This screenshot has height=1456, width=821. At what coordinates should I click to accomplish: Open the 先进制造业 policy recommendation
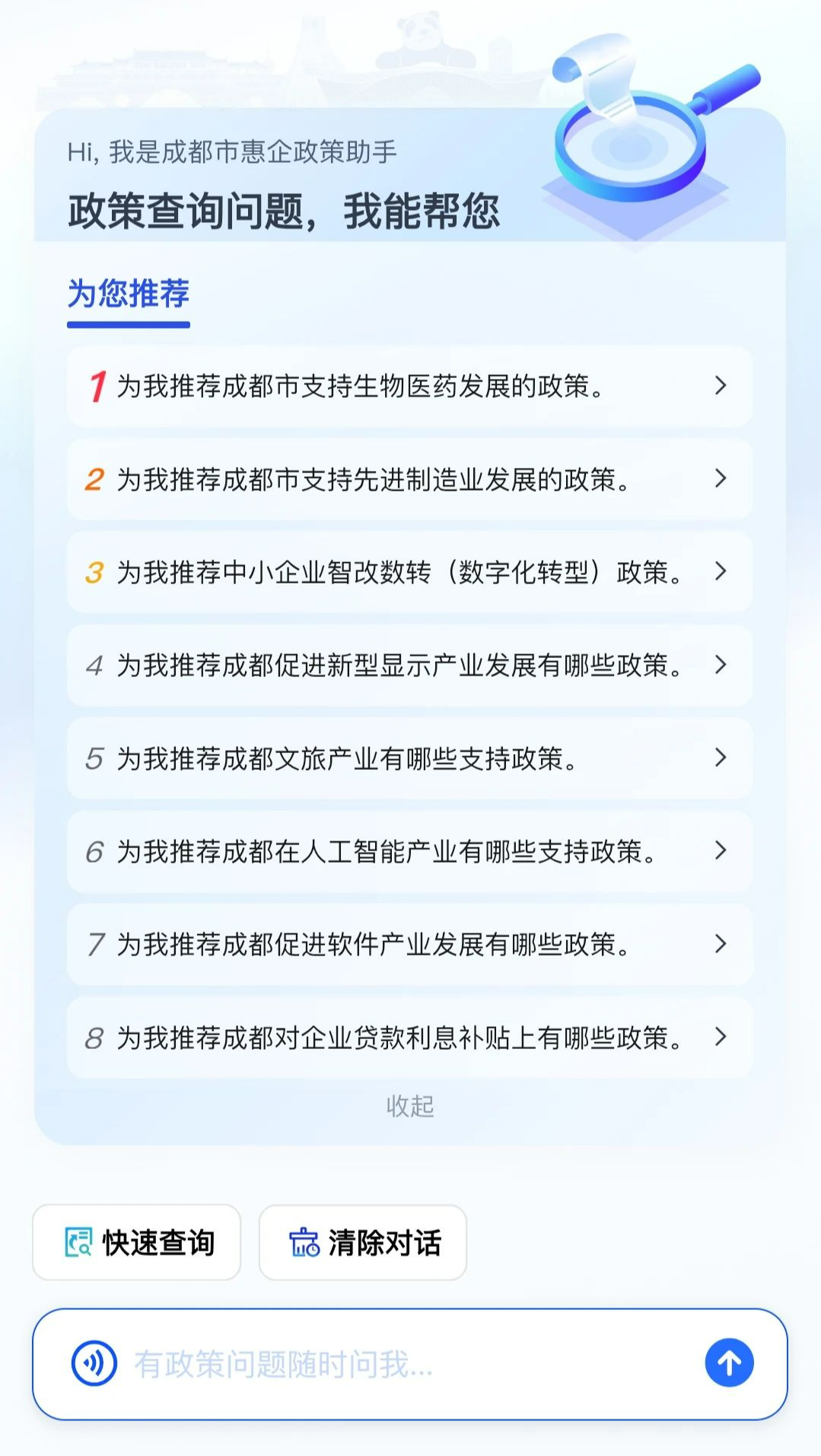tap(409, 479)
